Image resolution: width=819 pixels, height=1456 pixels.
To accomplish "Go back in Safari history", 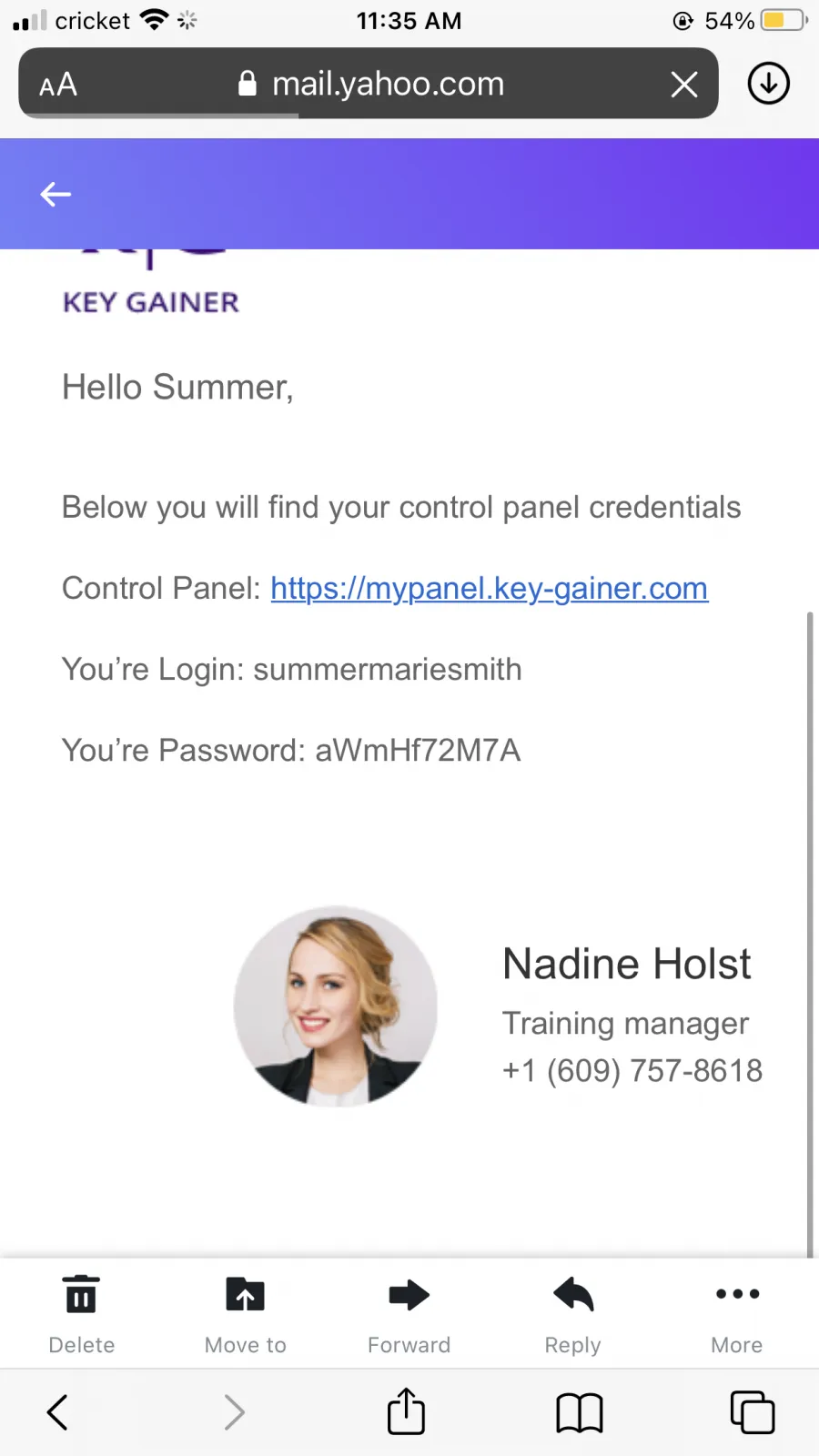I will click(57, 1412).
